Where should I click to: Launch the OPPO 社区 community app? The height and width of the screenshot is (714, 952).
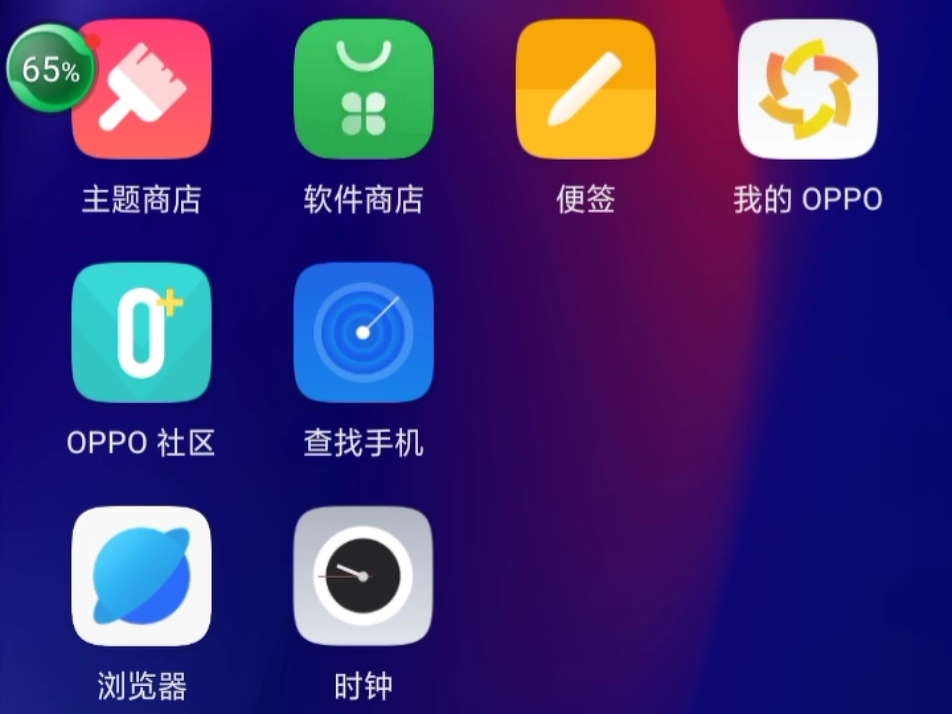tap(141, 332)
